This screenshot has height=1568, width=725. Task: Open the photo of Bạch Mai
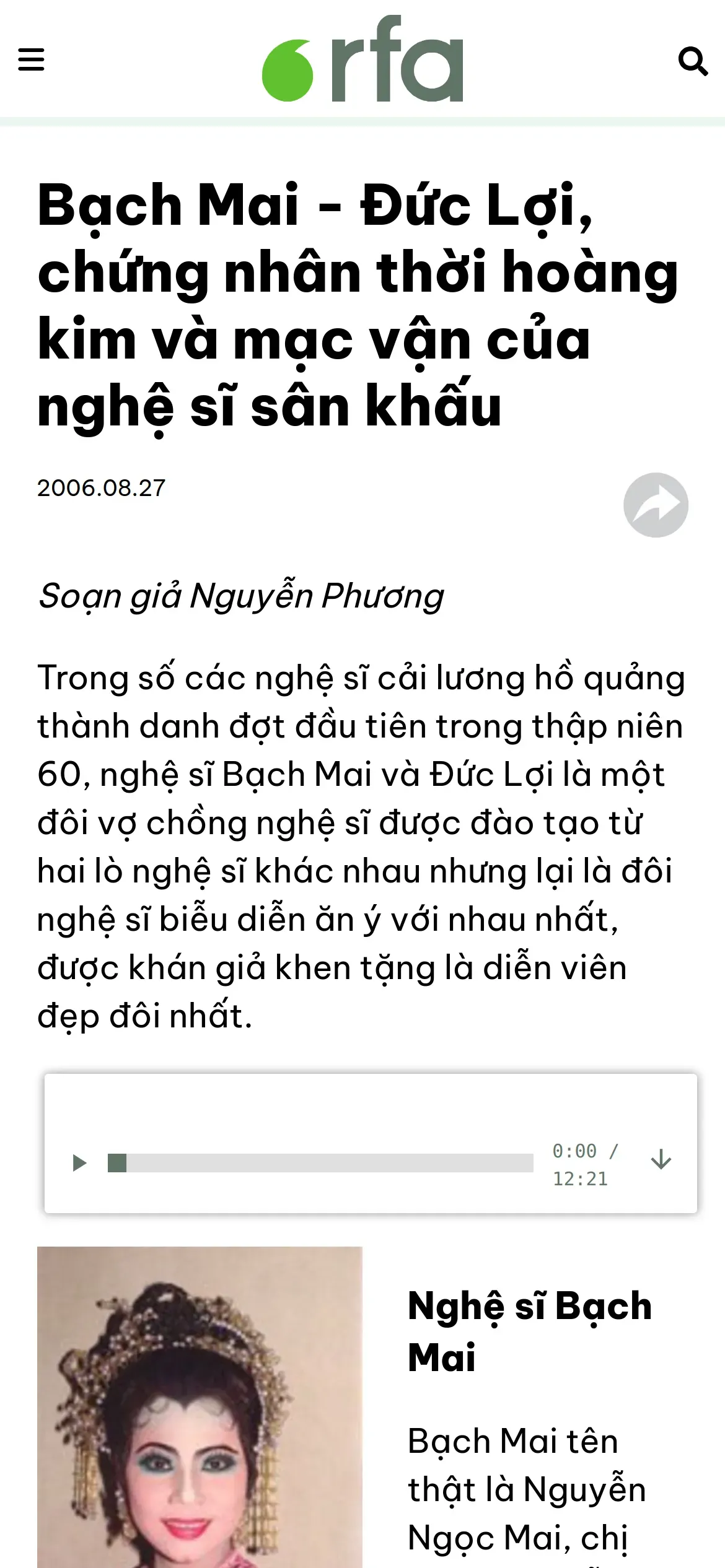(x=200, y=1407)
